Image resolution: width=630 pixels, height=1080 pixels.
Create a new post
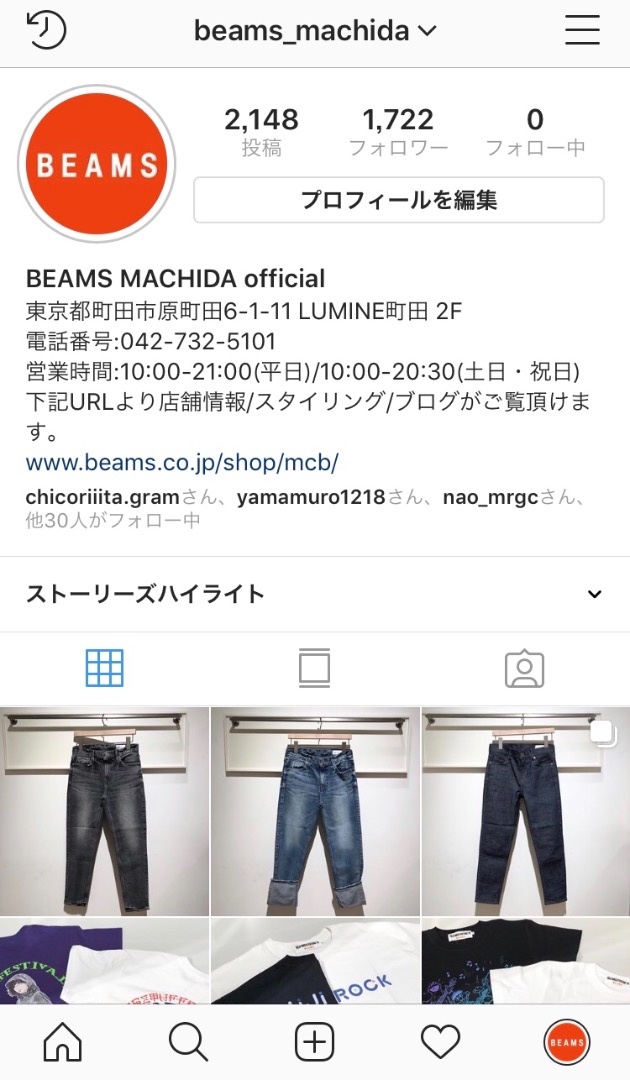[314, 1044]
